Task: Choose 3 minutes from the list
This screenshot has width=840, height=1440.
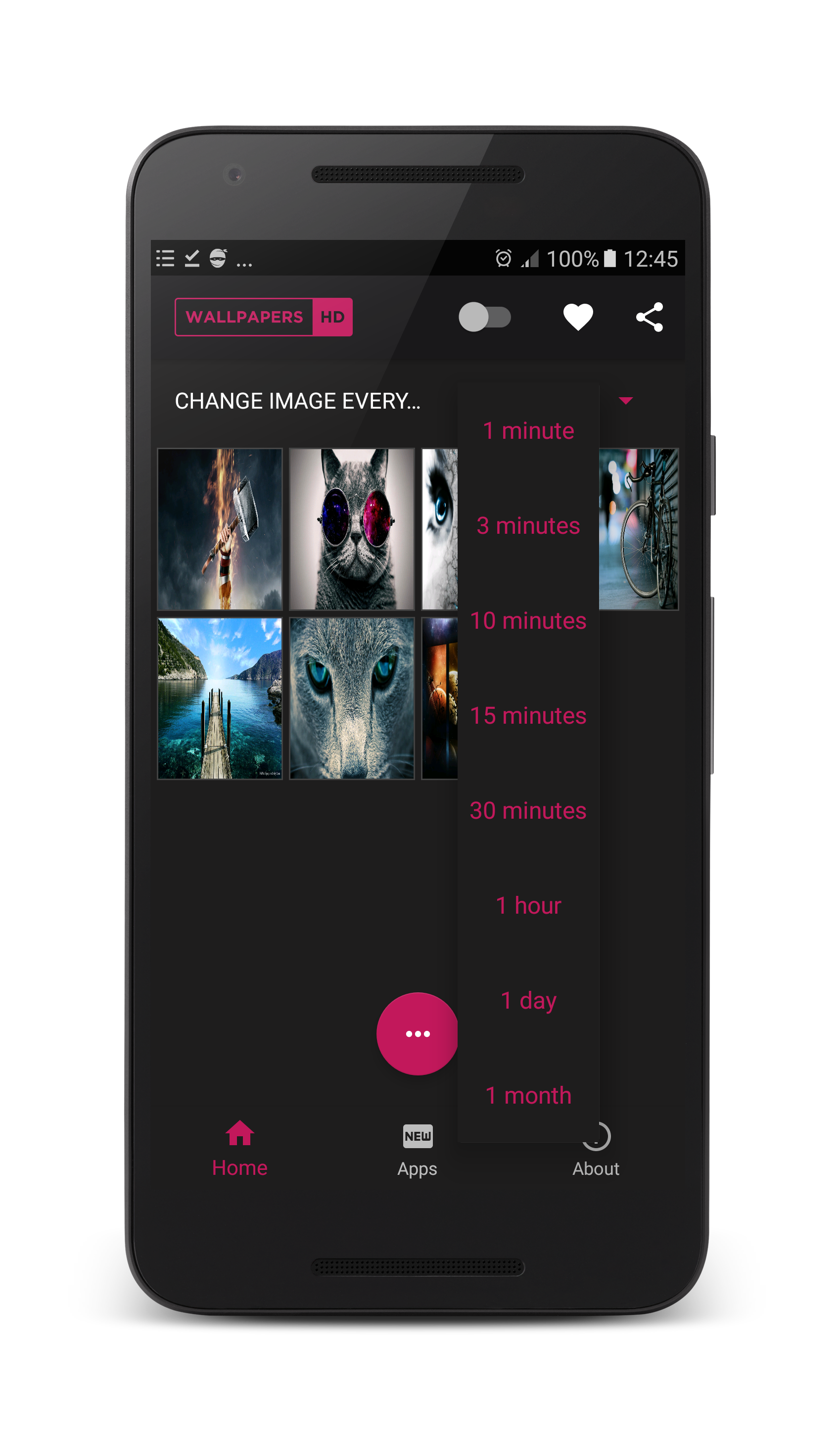Action: coord(528,525)
